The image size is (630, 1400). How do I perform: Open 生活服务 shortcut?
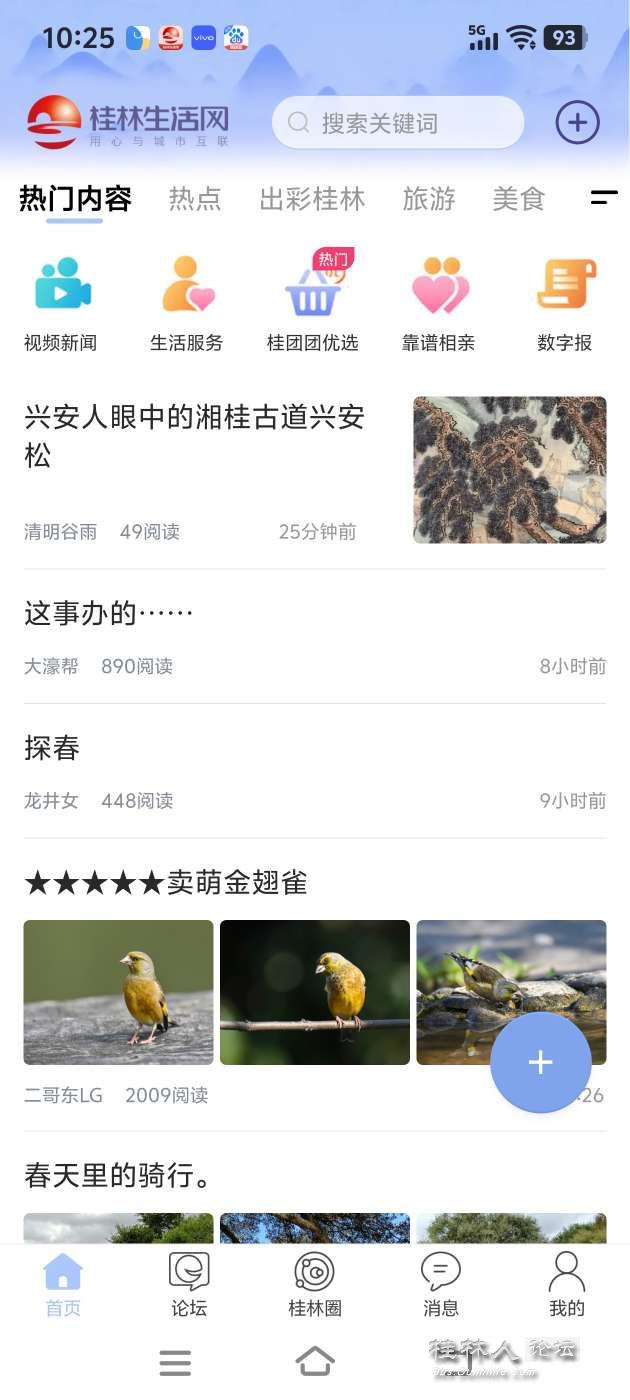click(187, 303)
